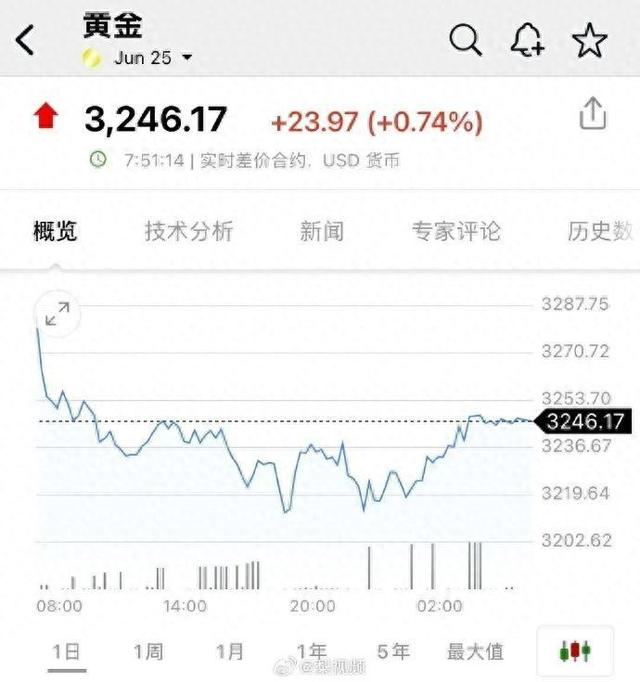Image resolution: width=640 pixels, height=682 pixels.
Task: Select the 1年 chart range
Action: 311,652
